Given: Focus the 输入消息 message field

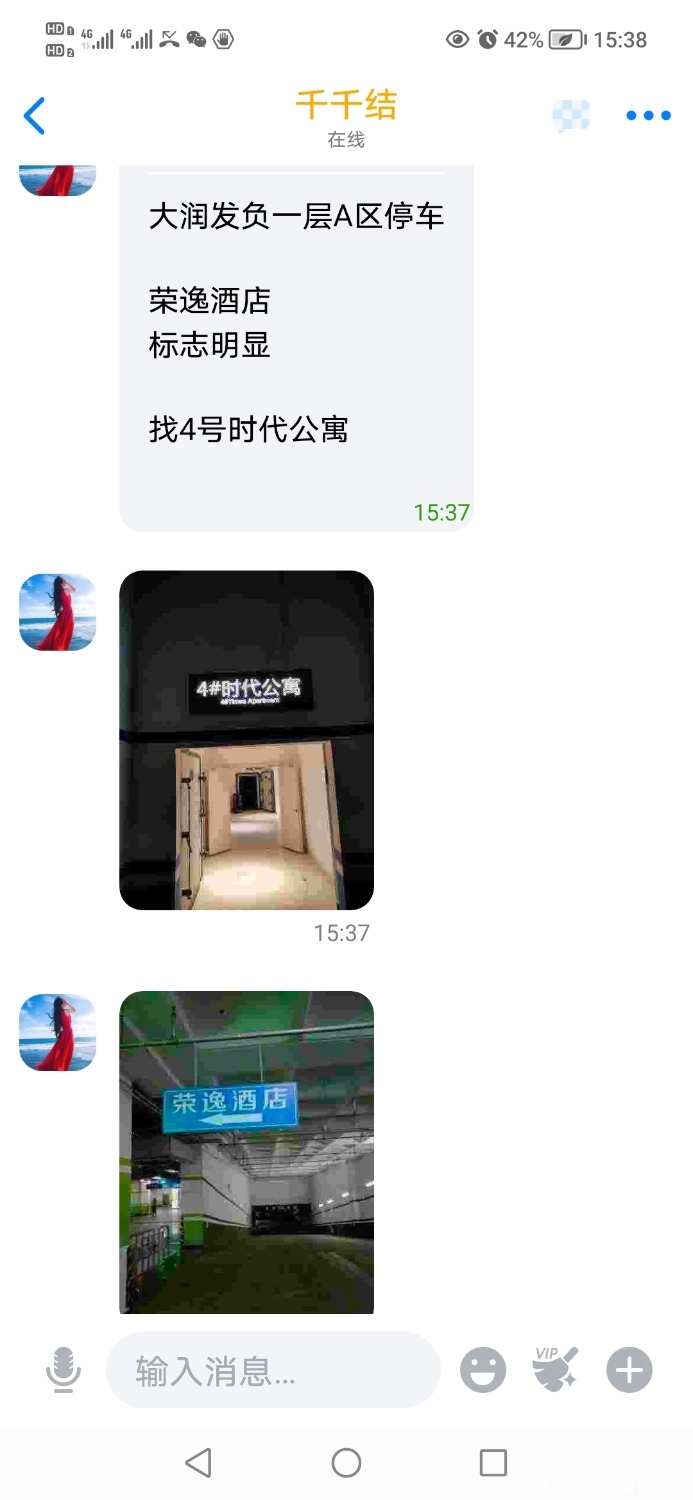Looking at the screenshot, I should point(272,1370).
